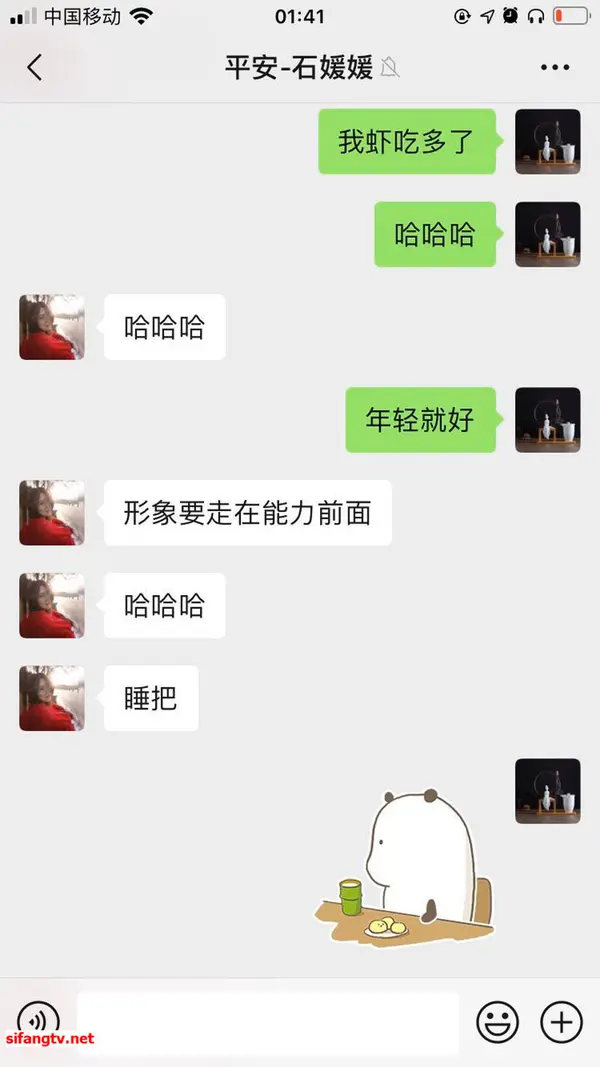600x1067 pixels.
Task: Go back to the chat list
Action: point(34,67)
